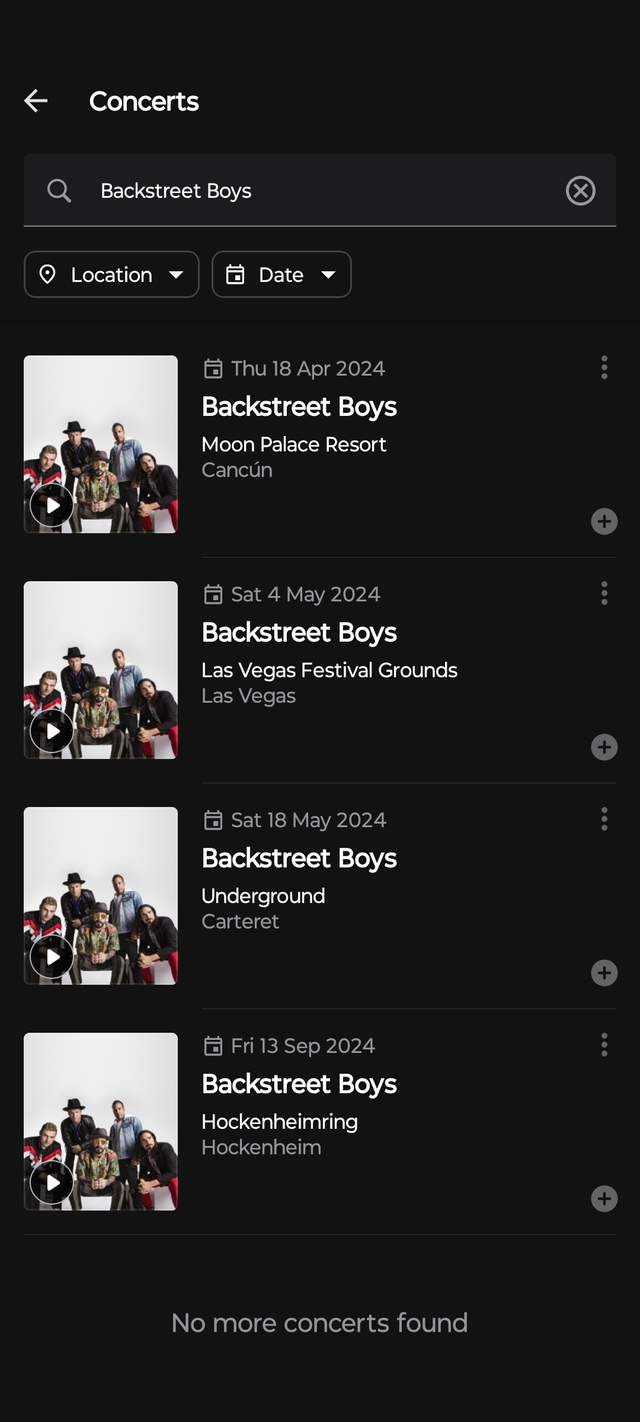This screenshot has height=1422, width=640.
Task: Open more options for the 18 Apr concert
Action: (x=604, y=368)
